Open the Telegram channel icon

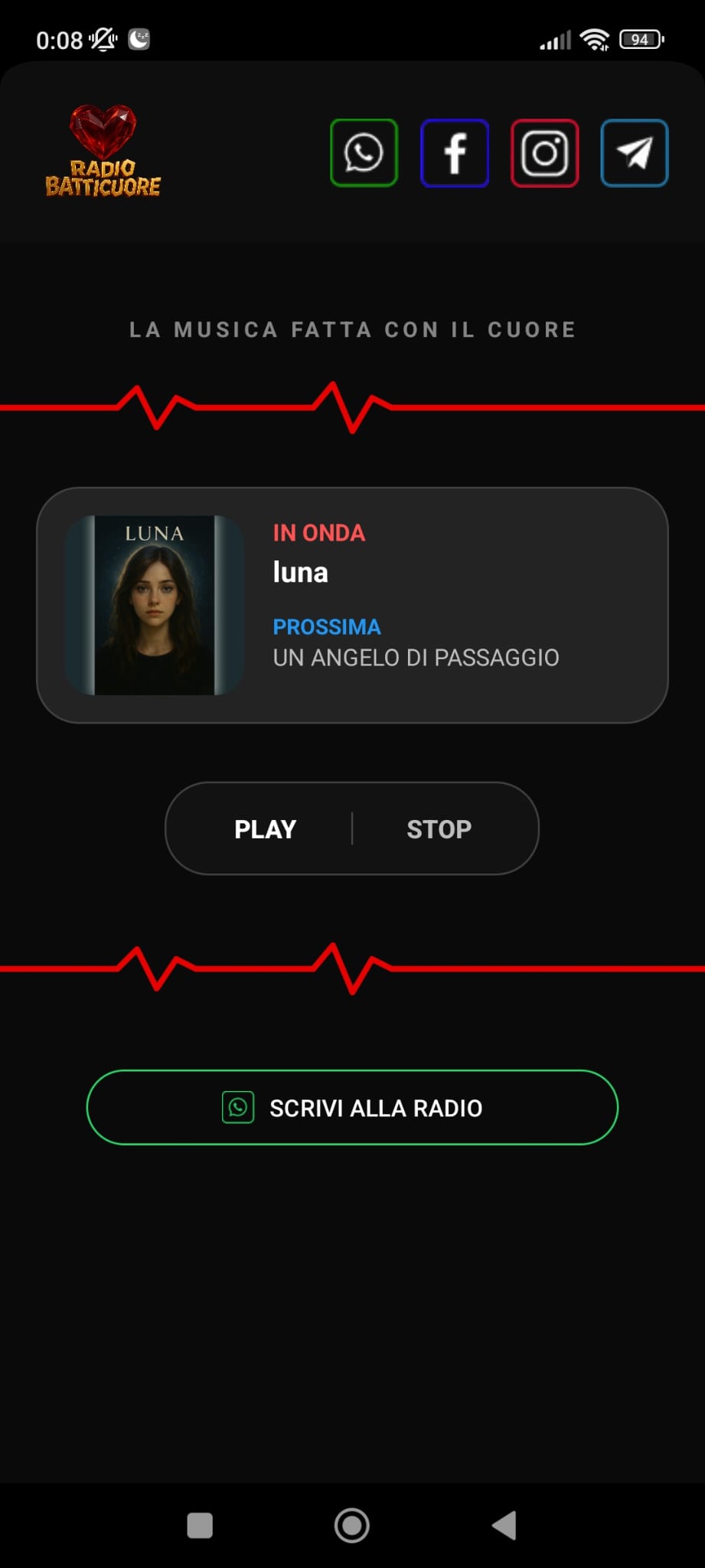pyautogui.click(x=635, y=153)
